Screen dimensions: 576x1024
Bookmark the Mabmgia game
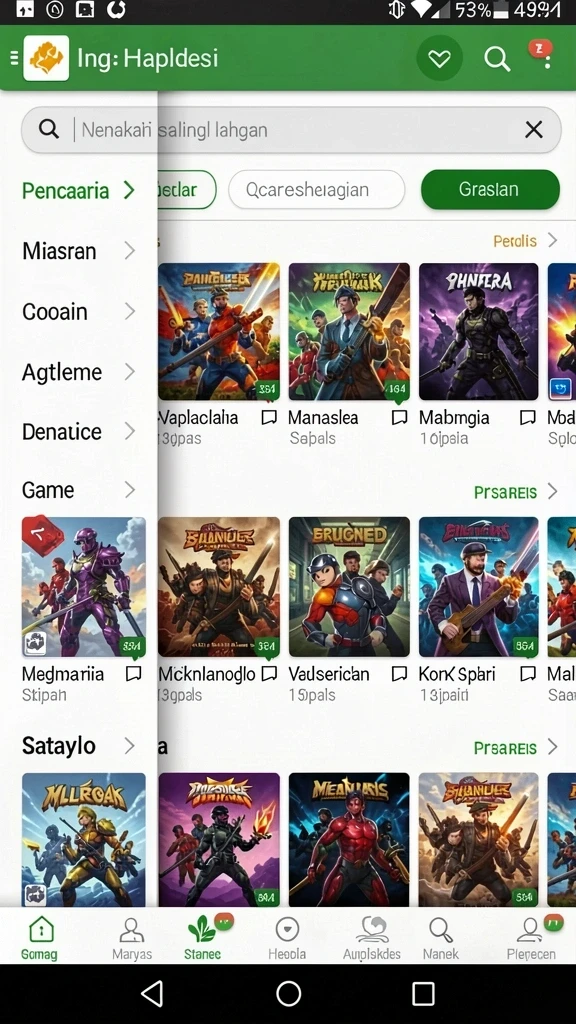pos(527,418)
